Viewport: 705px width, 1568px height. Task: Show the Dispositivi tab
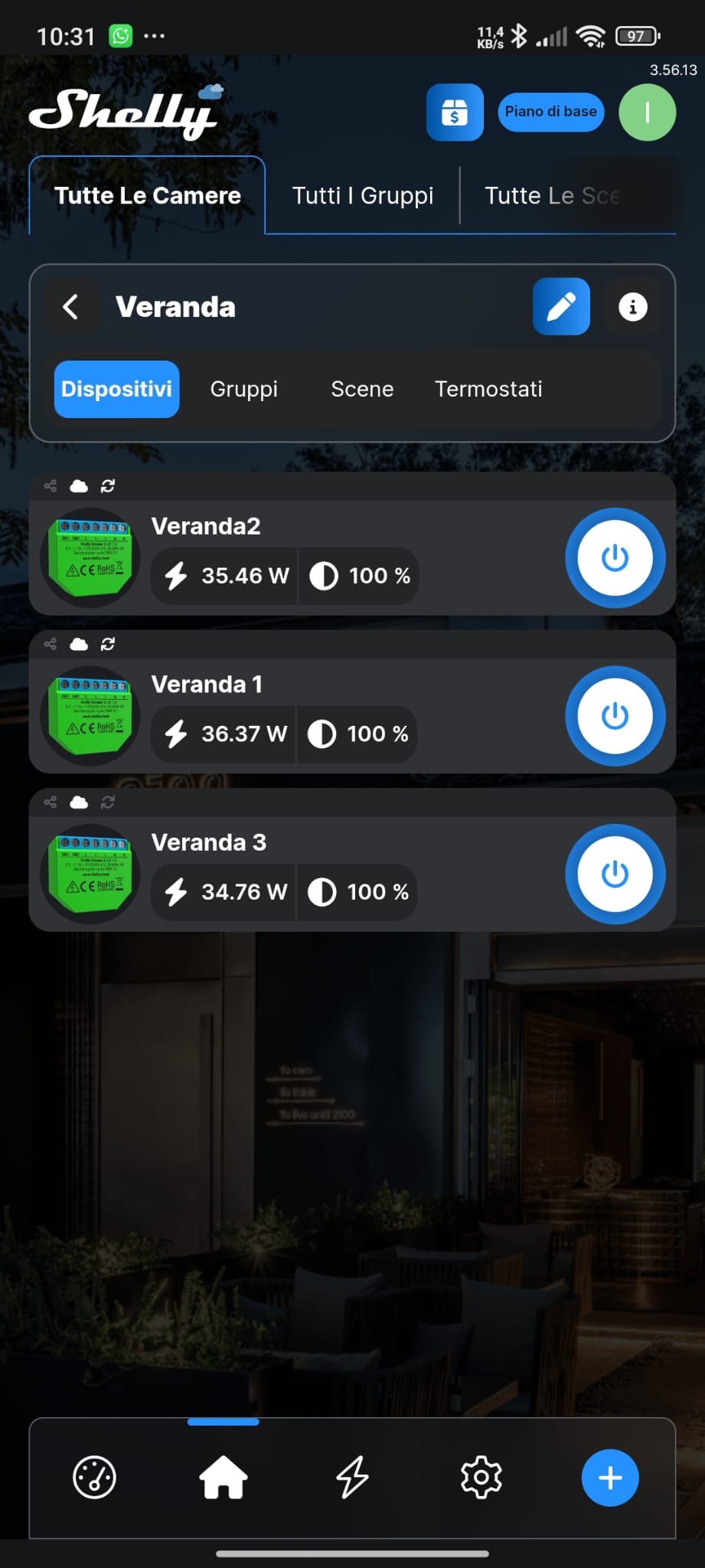(116, 389)
